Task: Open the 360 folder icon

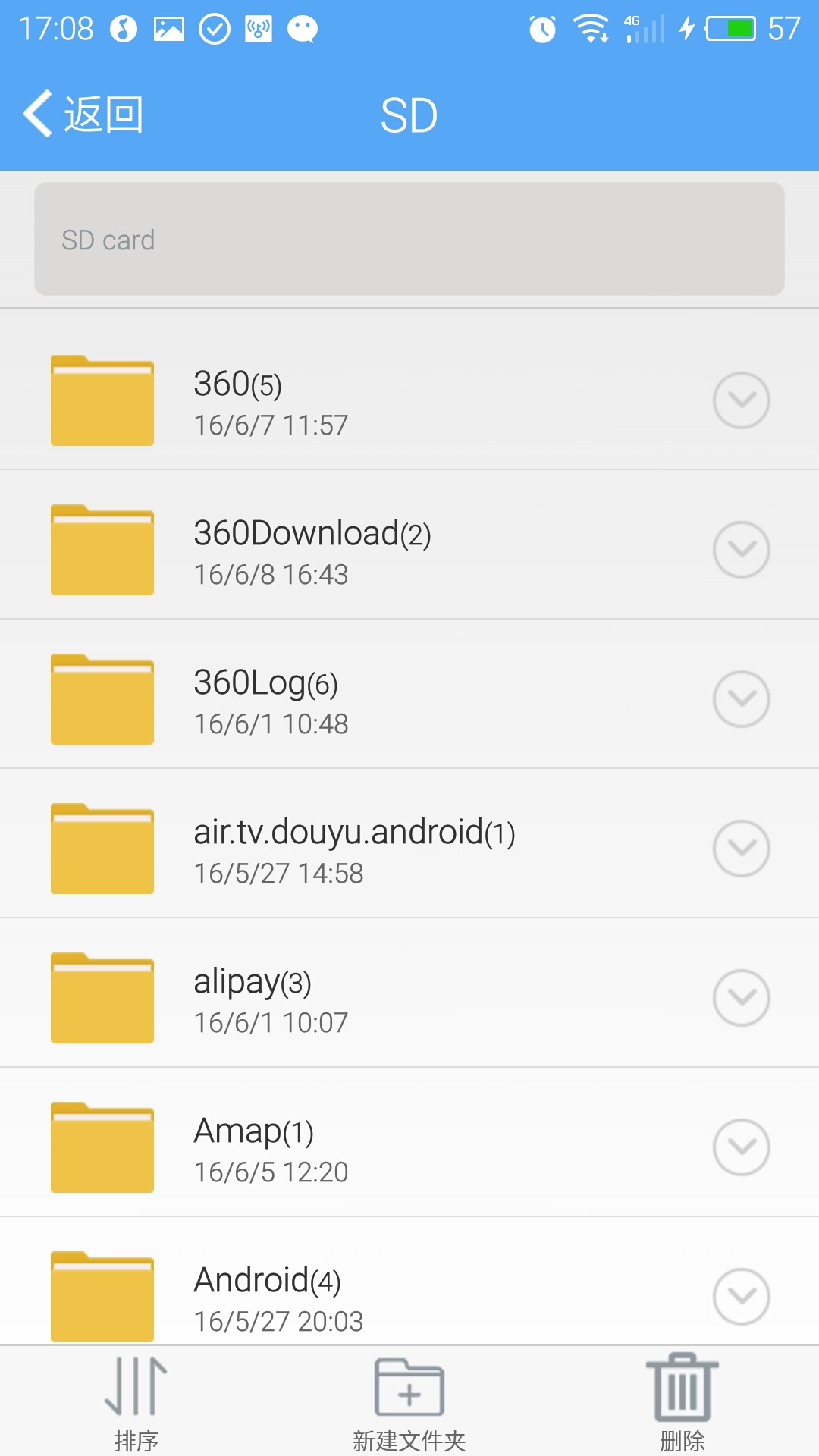Action: [102, 400]
